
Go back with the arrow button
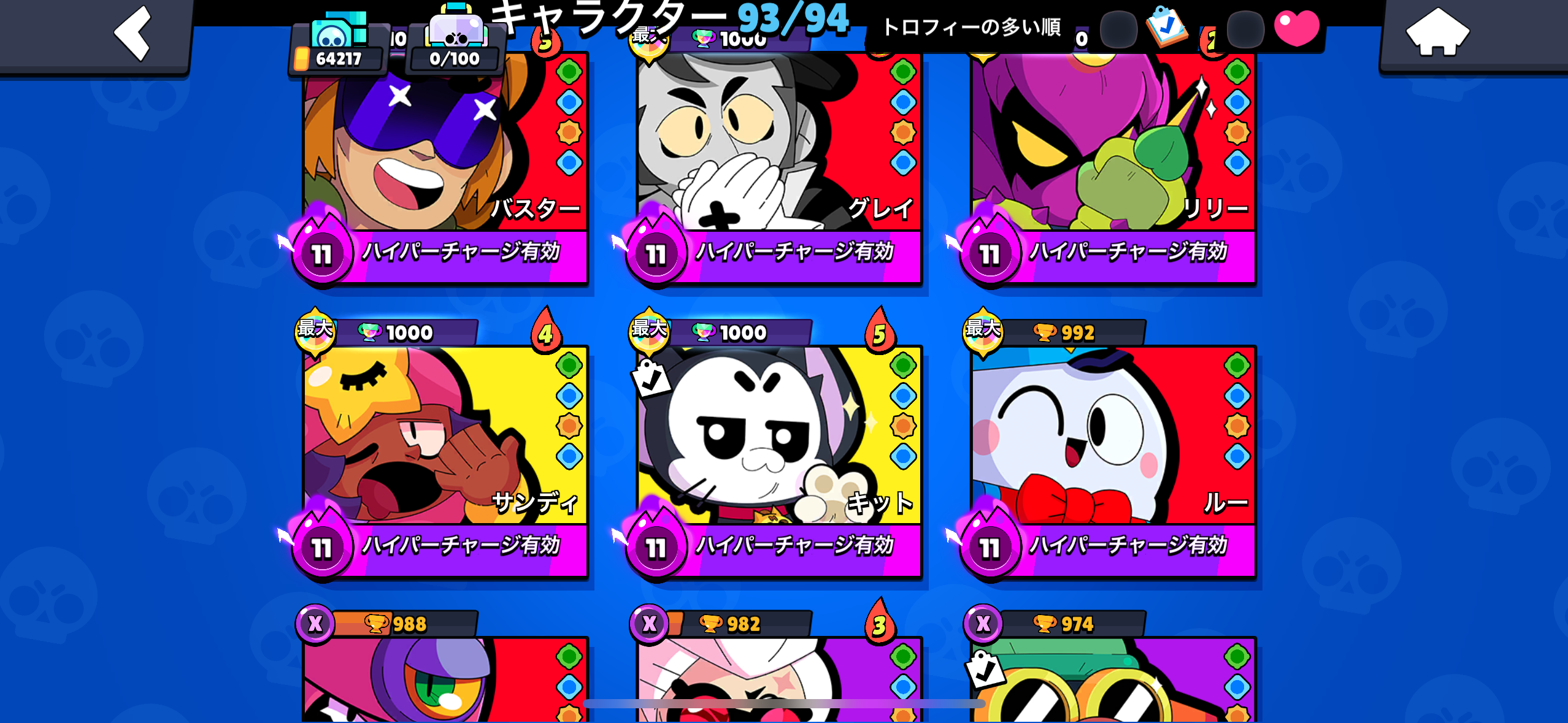coord(133,34)
